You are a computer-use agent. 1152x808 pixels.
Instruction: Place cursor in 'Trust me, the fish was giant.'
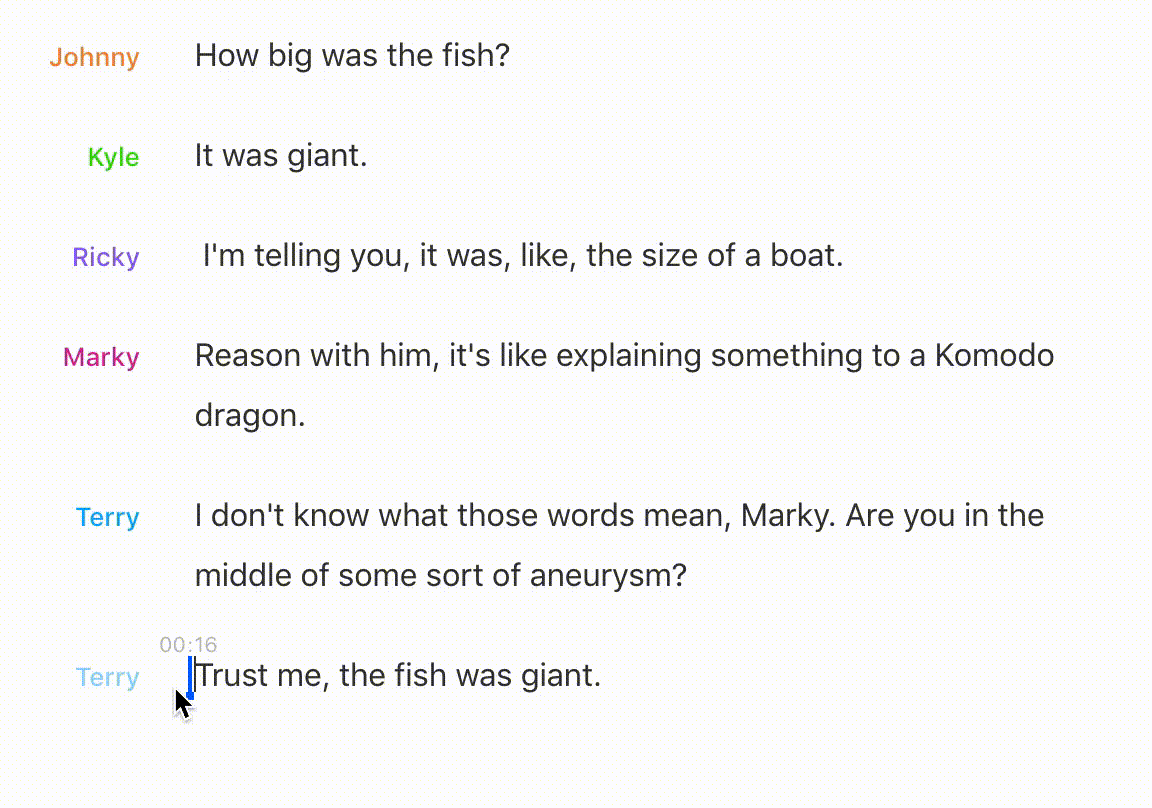pyautogui.click(x=400, y=675)
